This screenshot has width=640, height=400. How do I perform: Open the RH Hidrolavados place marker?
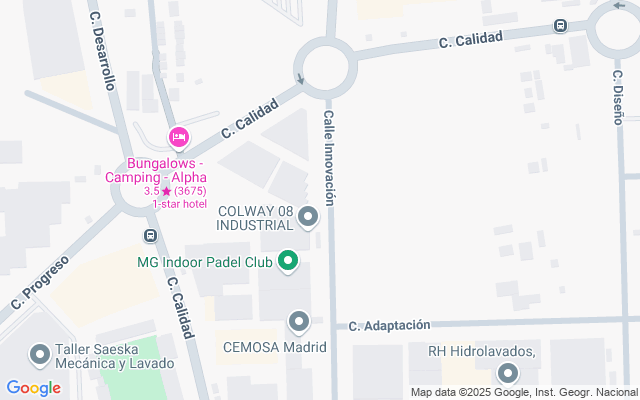click(507, 375)
